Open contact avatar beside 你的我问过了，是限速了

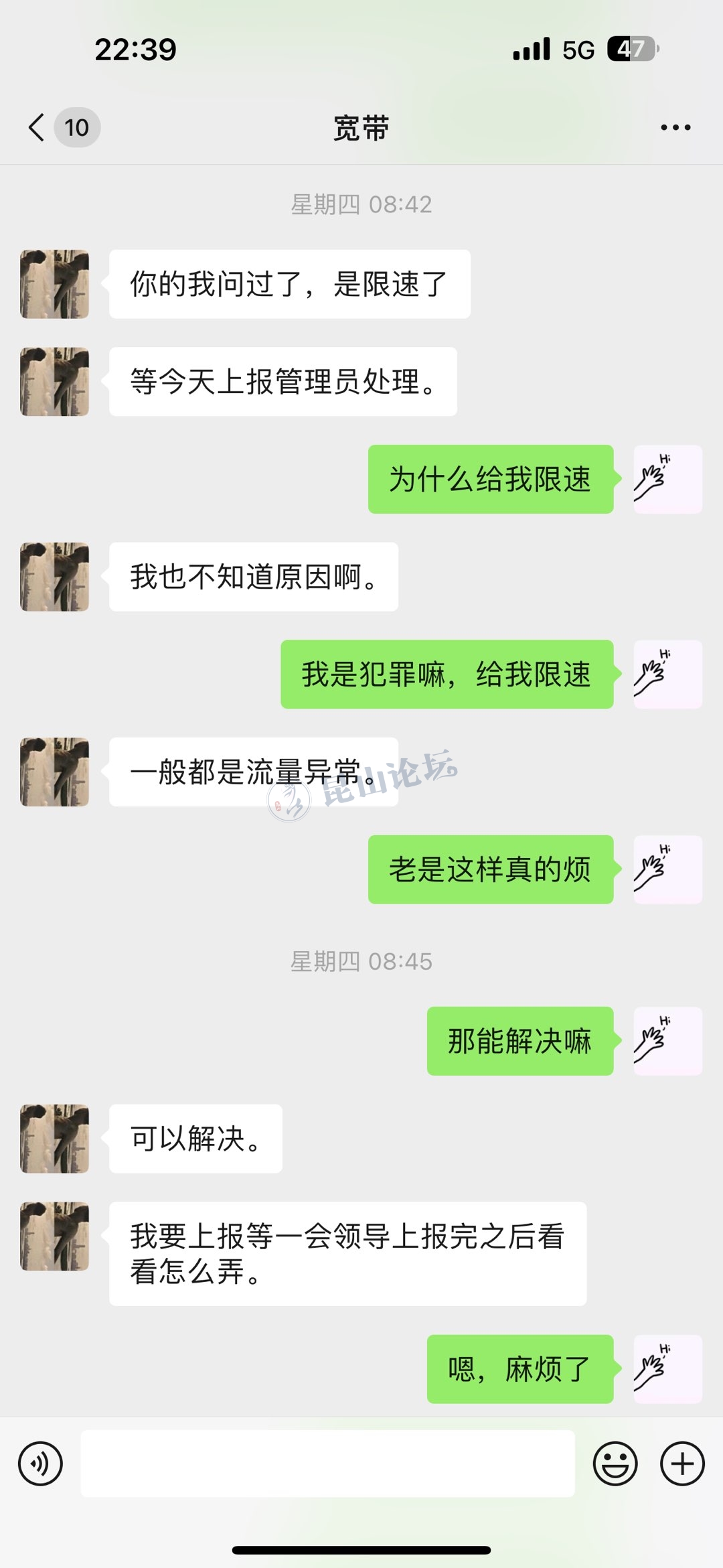[x=55, y=284]
